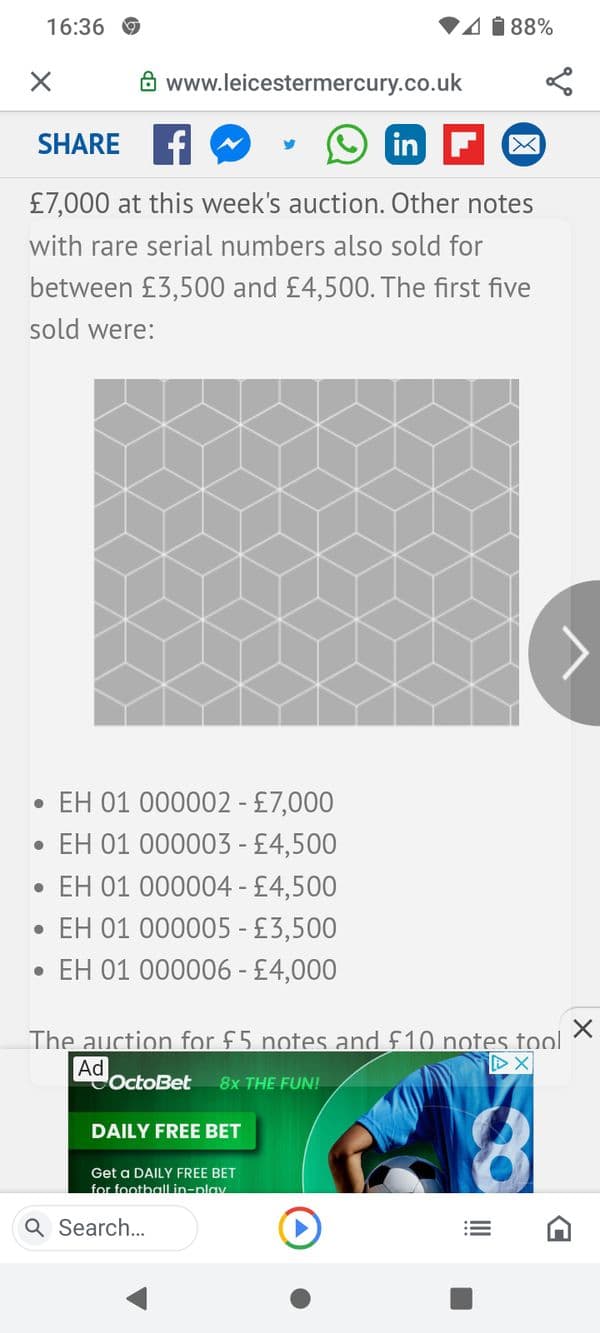Open the list menu icon

coord(478,1227)
